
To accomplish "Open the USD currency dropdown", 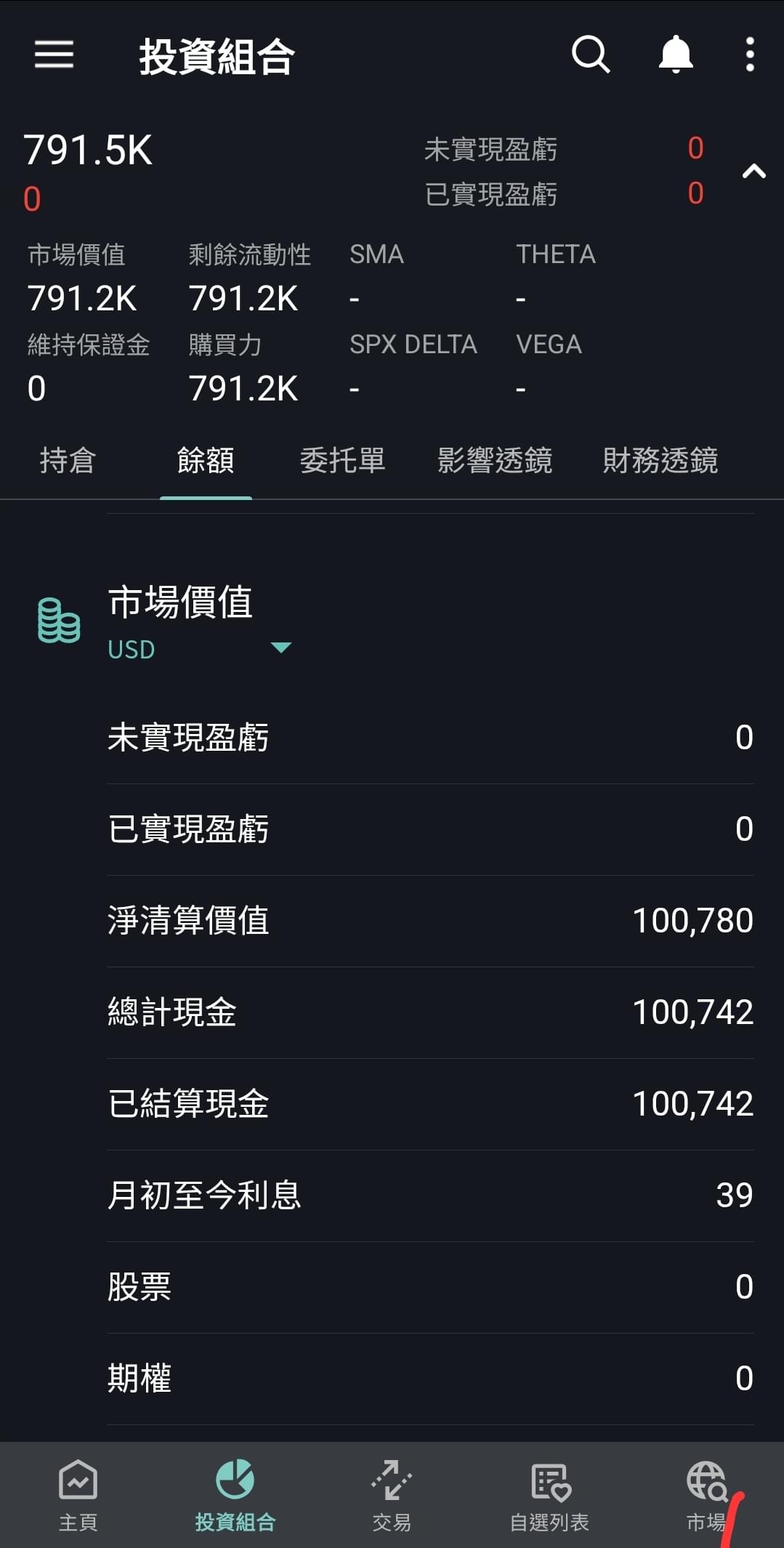I will point(132,649).
